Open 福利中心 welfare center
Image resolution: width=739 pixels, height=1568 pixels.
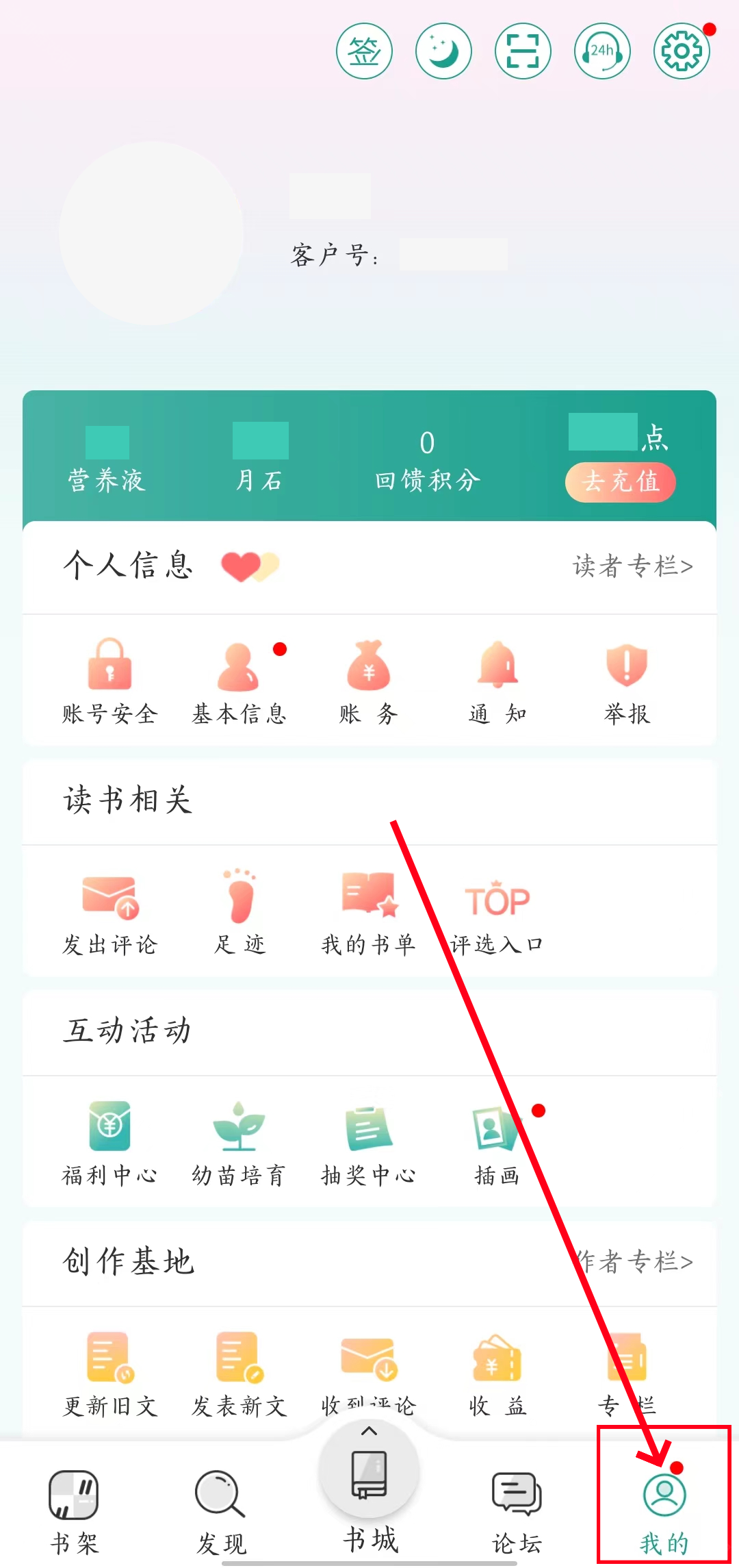click(109, 1142)
